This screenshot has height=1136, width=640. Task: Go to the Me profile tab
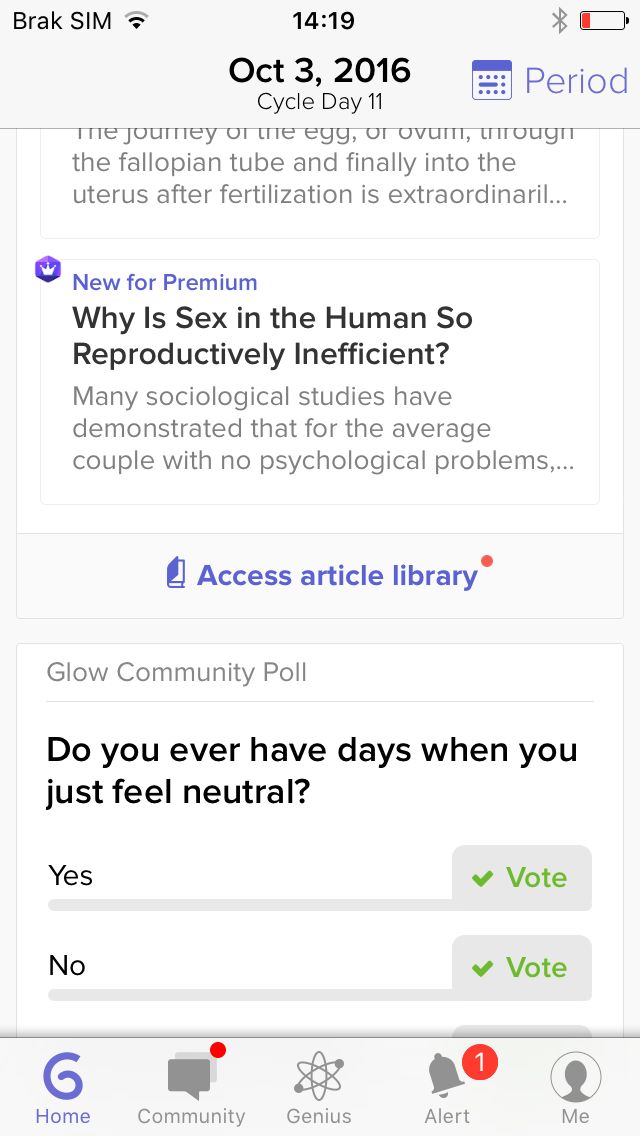point(575,1088)
